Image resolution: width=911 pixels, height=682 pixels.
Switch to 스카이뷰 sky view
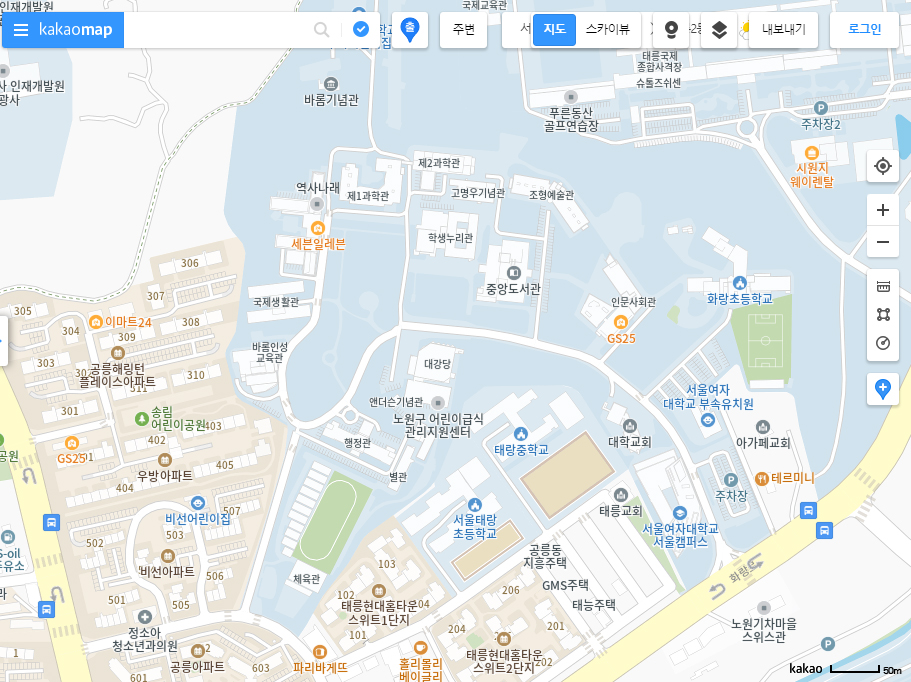pyautogui.click(x=607, y=30)
